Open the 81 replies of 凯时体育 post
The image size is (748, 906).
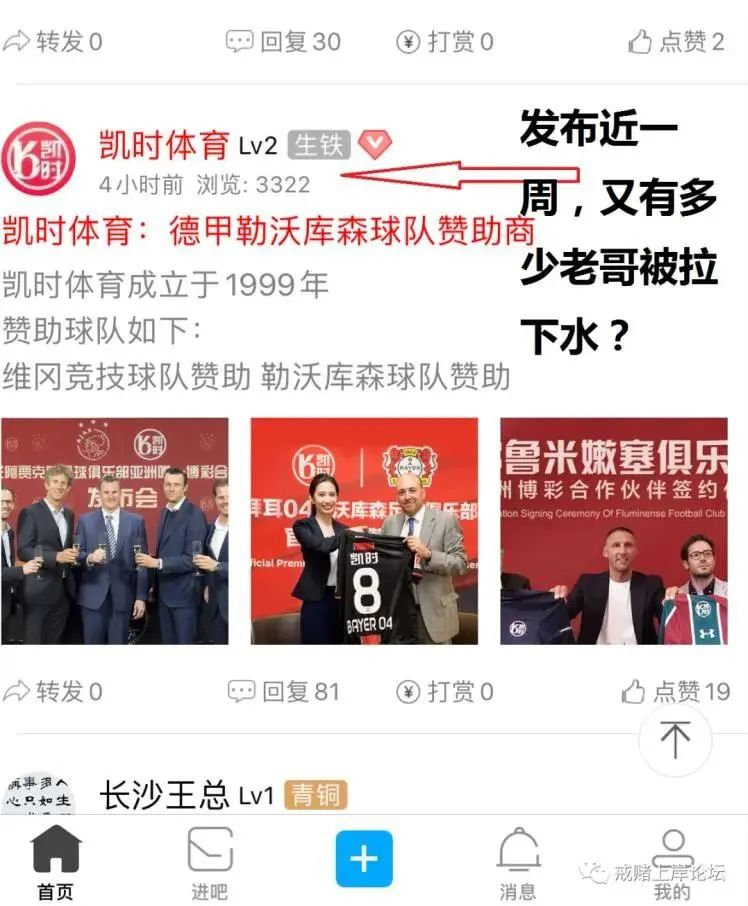pyautogui.click(x=283, y=691)
